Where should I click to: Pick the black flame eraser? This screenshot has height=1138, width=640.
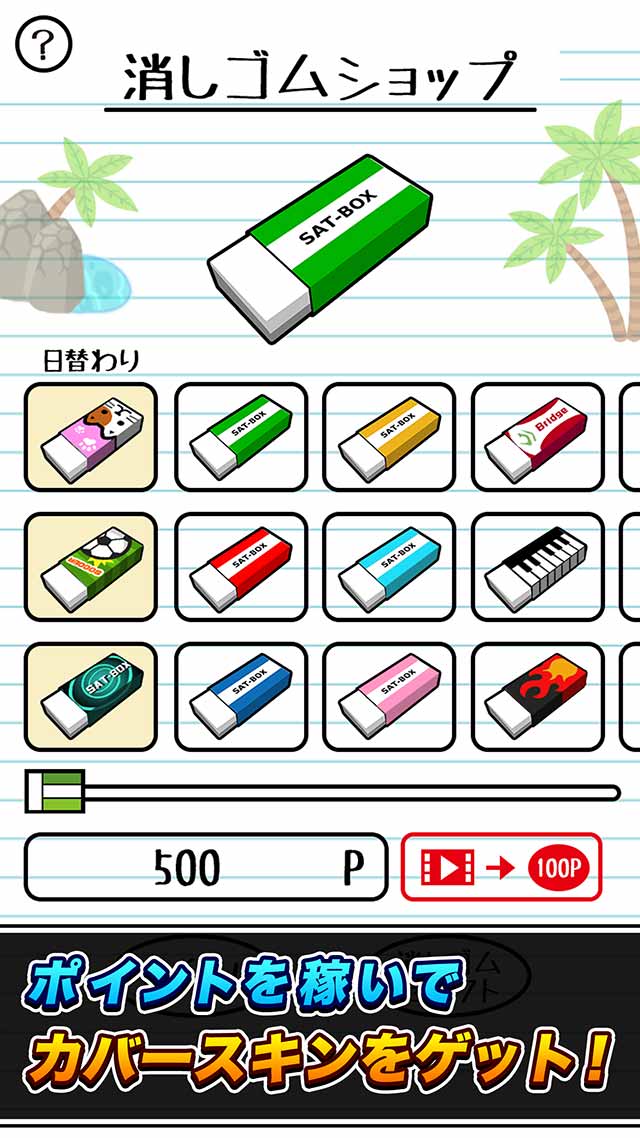(537, 696)
